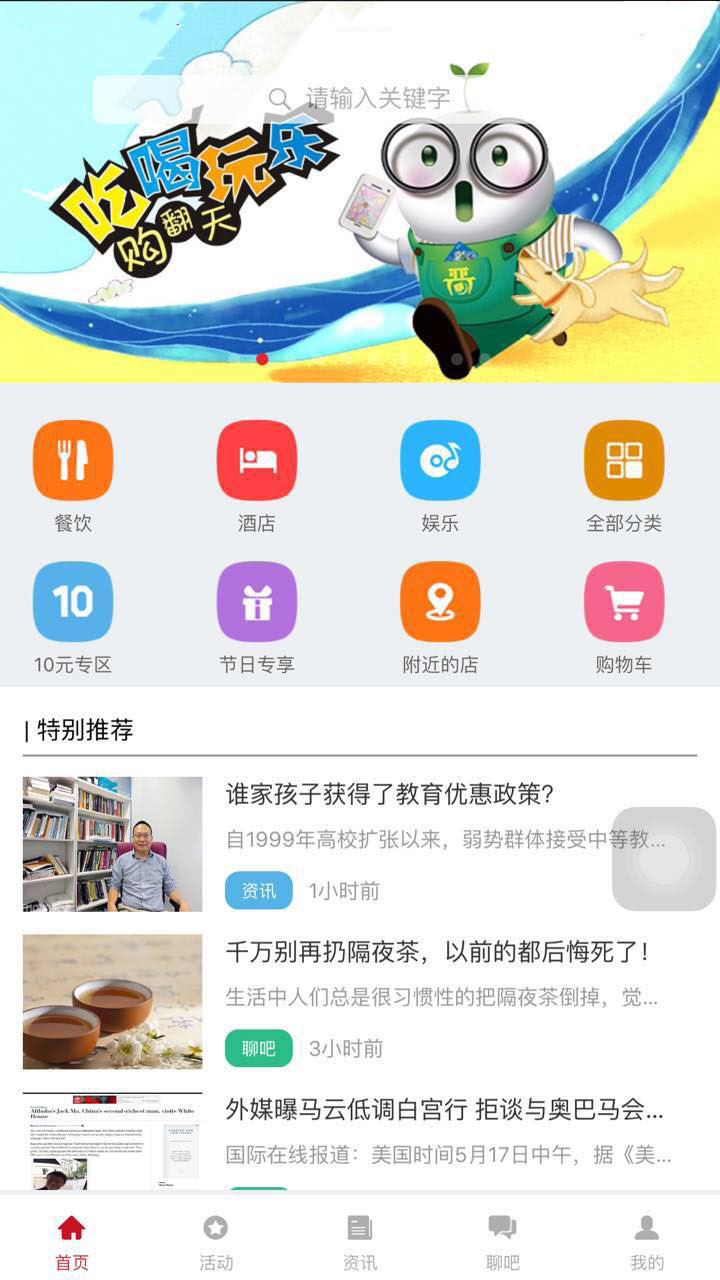Open the 餐饮 dining category
This screenshot has width=720, height=1280.
[x=73, y=461]
